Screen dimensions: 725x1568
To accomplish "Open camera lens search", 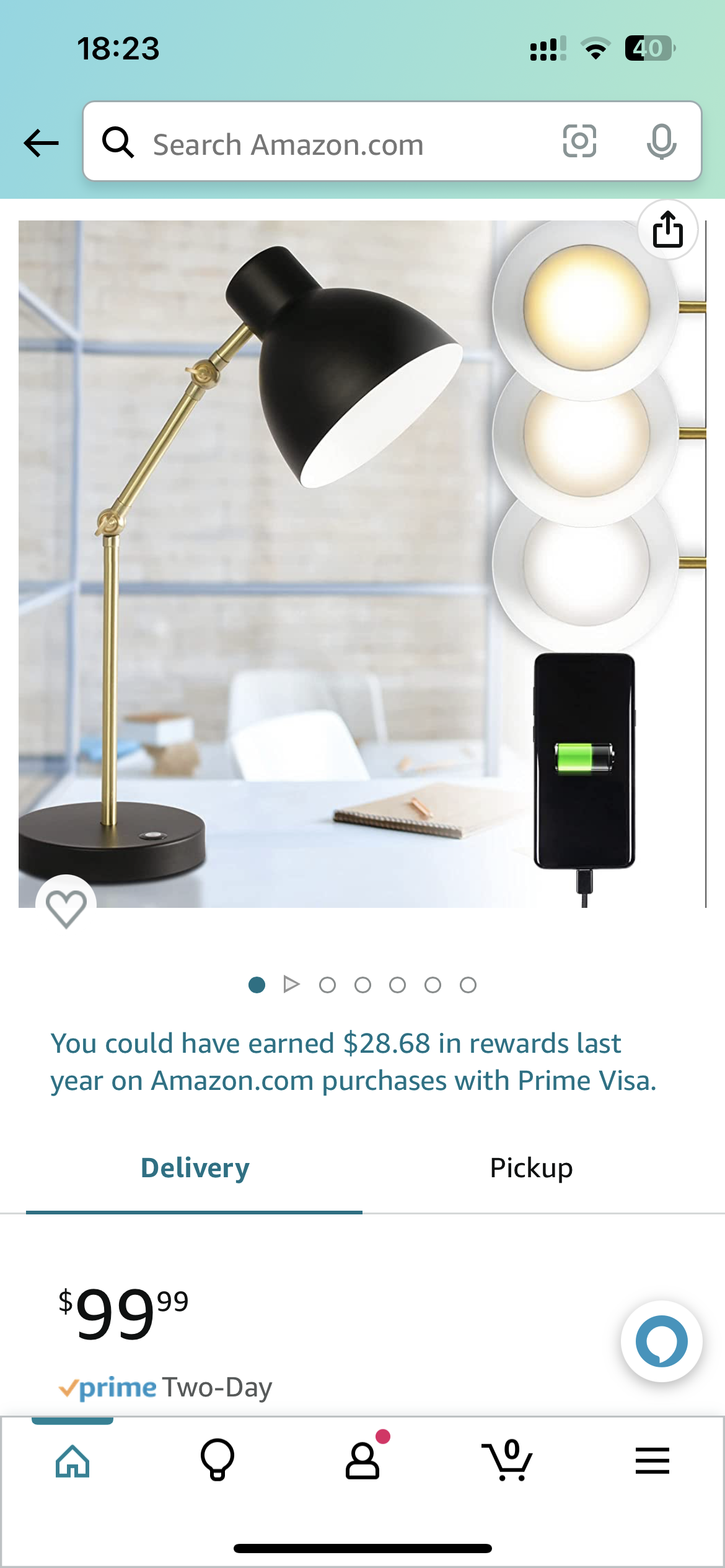I will [x=579, y=141].
